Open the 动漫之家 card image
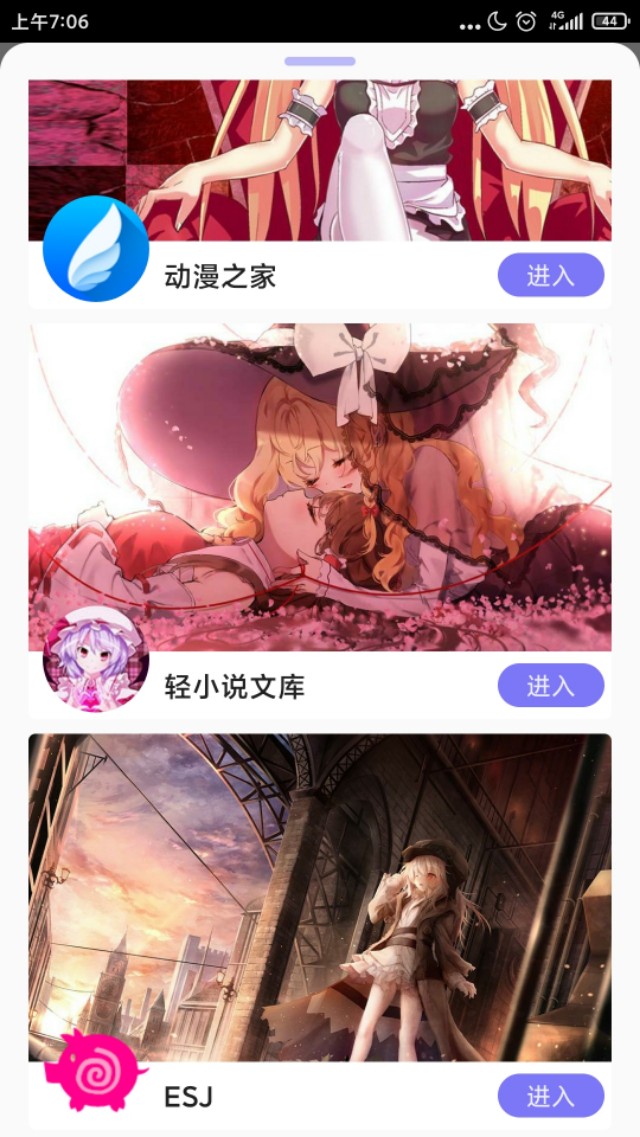This screenshot has height=1137, width=640. tap(320, 160)
